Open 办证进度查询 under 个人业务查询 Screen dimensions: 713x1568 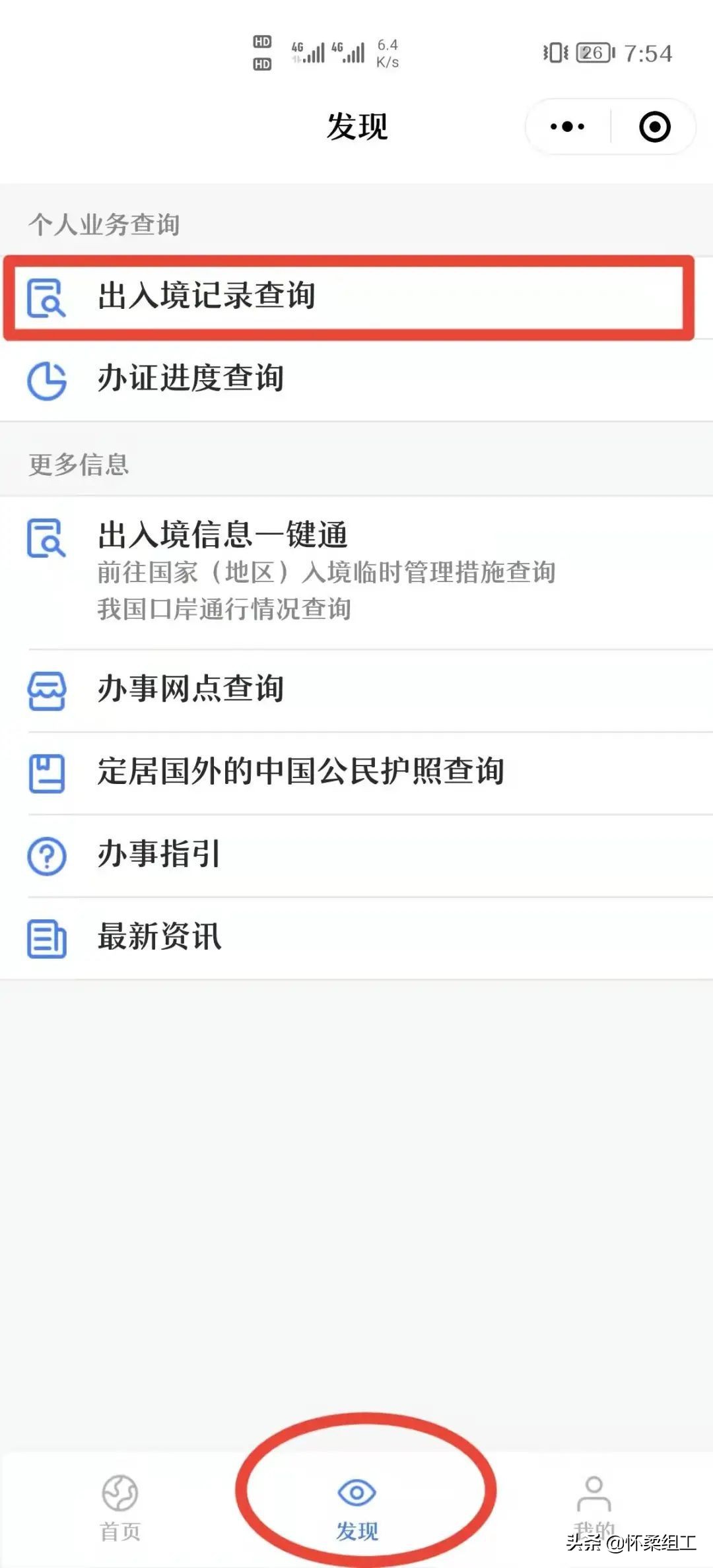click(x=191, y=379)
